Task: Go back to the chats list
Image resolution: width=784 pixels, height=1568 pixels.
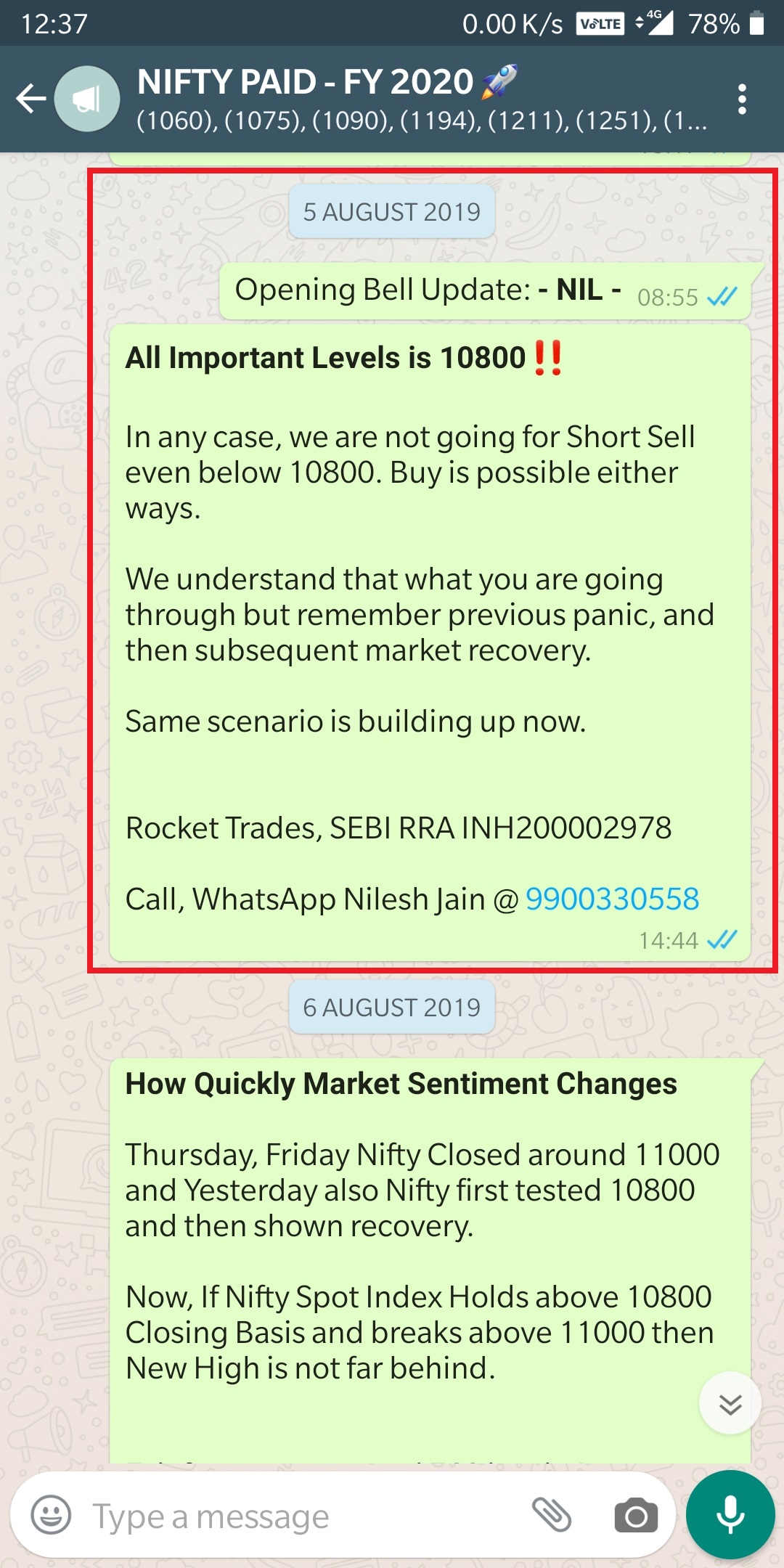Action: coord(30,99)
